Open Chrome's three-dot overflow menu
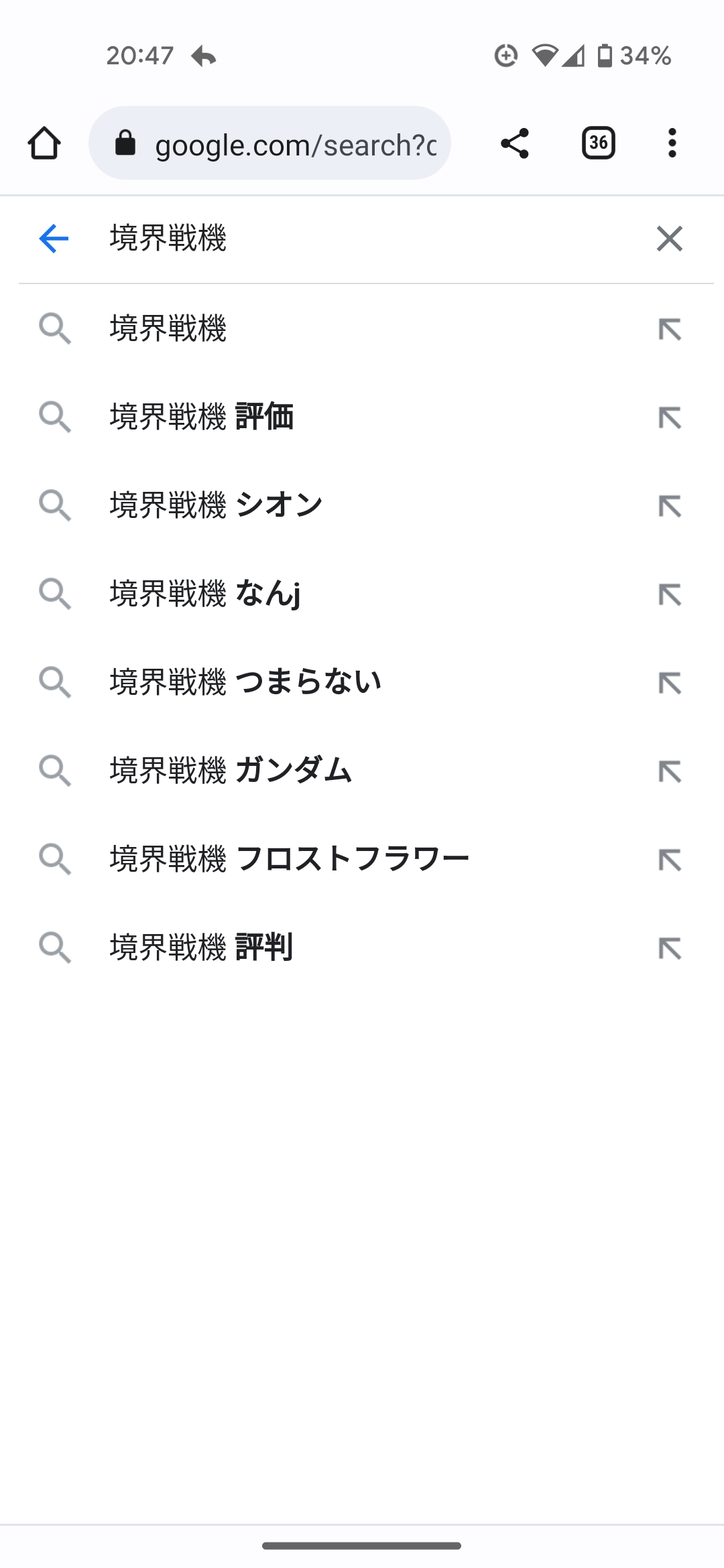 click(672, 143)
